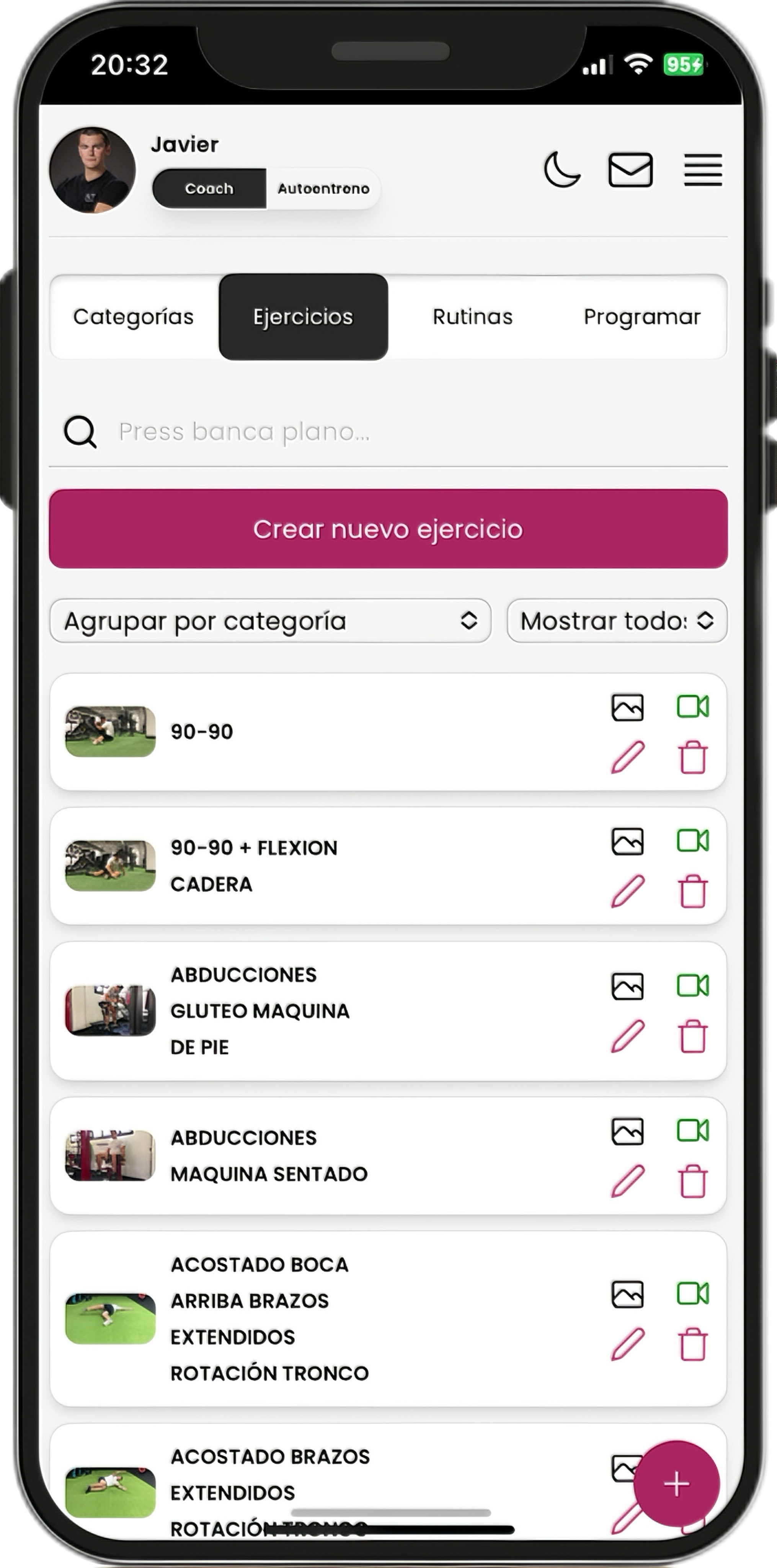Play the video for 90-90 exercise
Screen dimensions: 777x1568
[692, 707]
